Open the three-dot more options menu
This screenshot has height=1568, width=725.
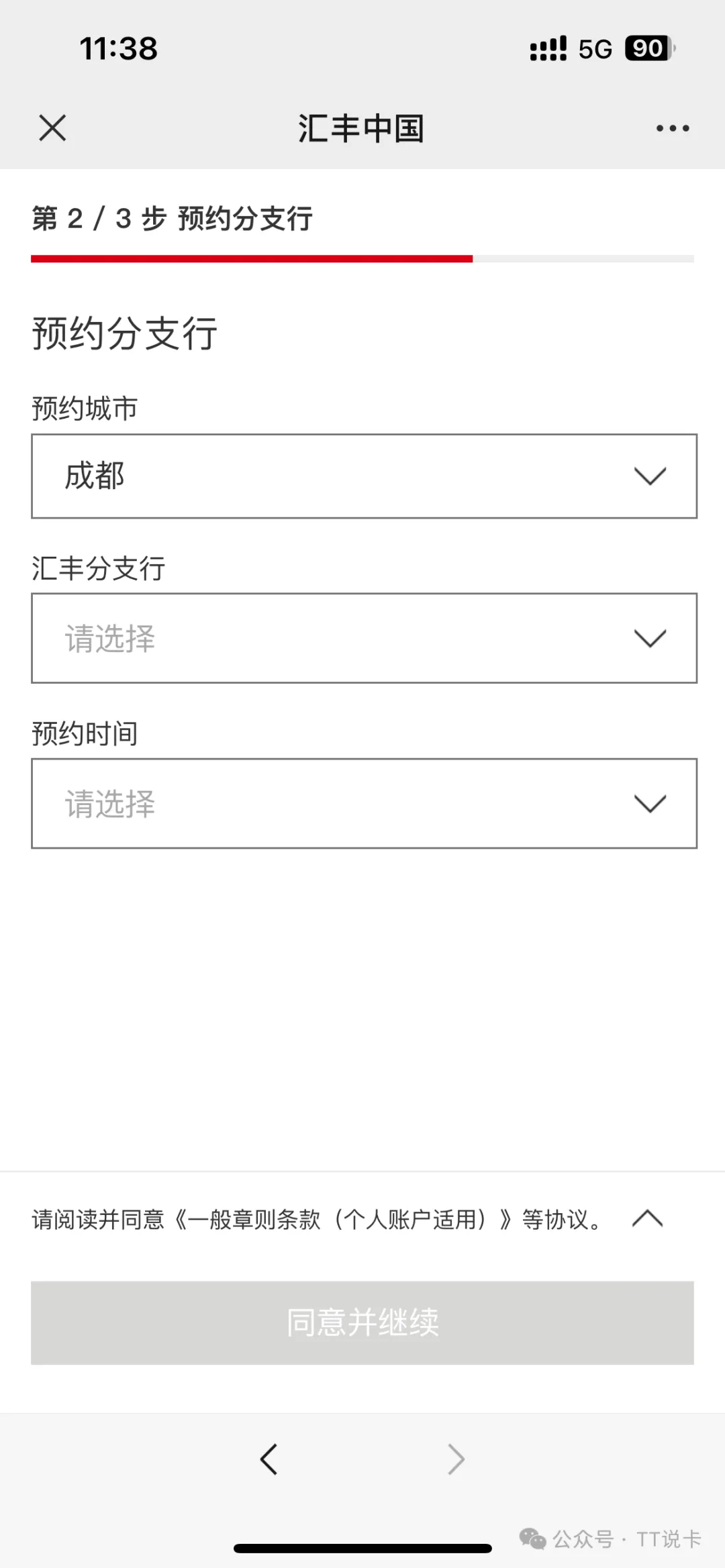[673, 128]
